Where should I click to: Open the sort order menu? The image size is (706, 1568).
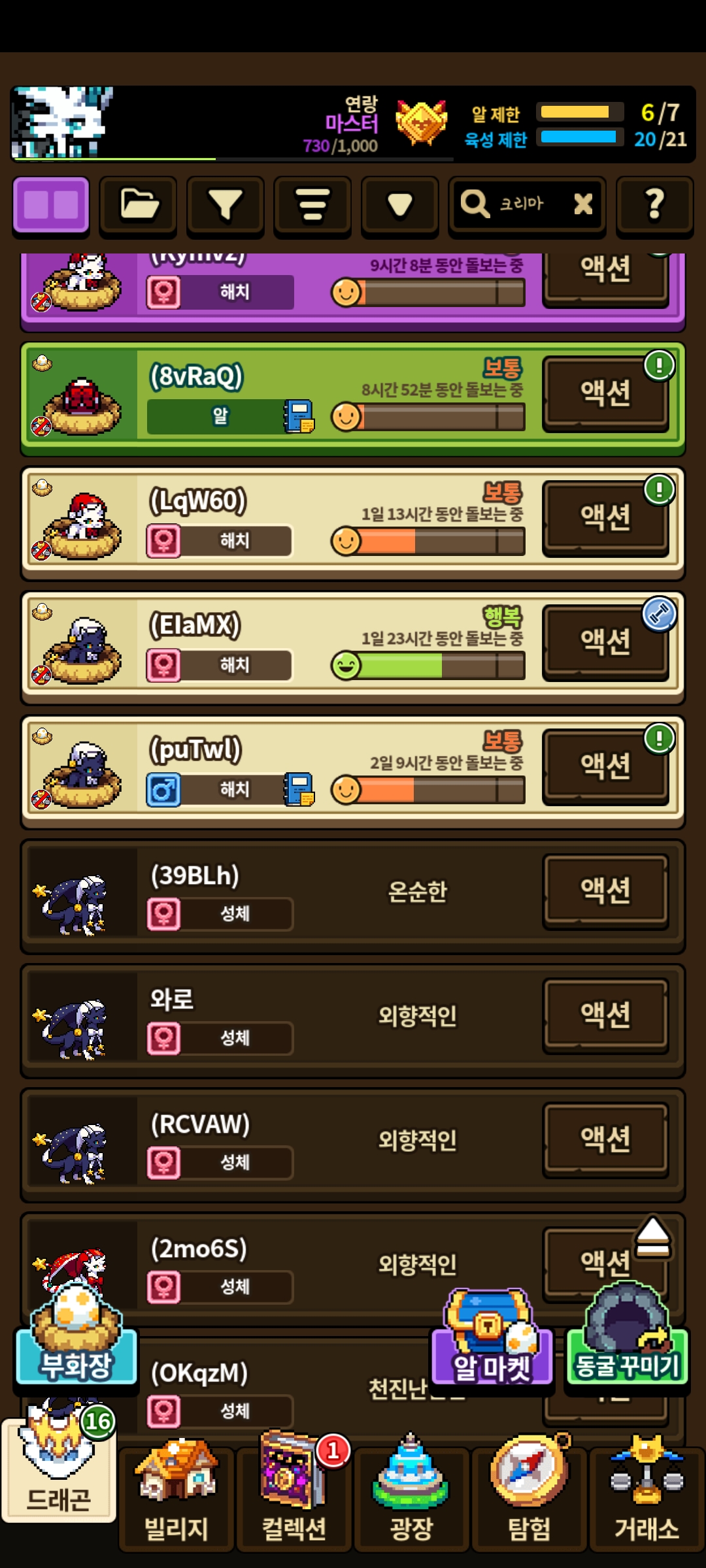312,204
